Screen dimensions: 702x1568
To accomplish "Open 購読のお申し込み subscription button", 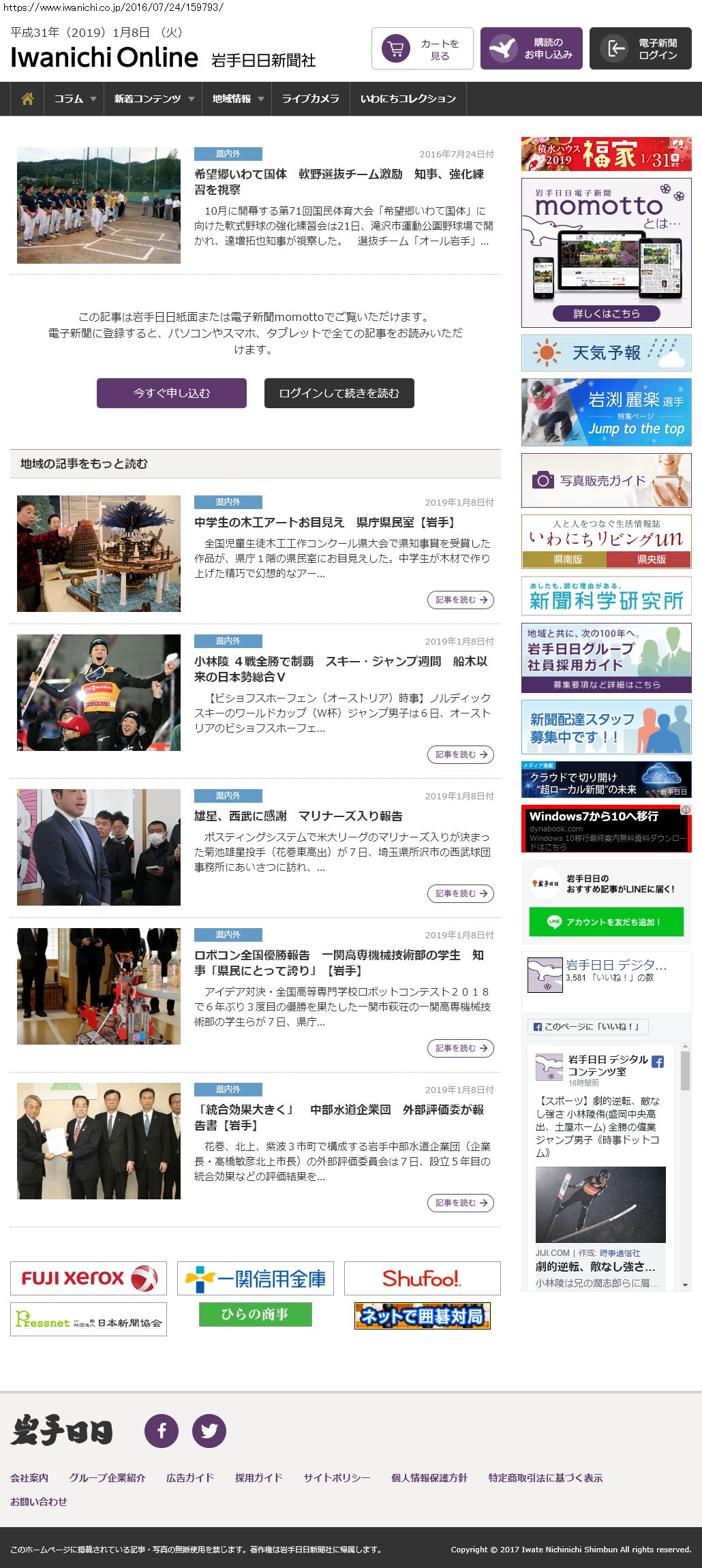I will [531, 48].
